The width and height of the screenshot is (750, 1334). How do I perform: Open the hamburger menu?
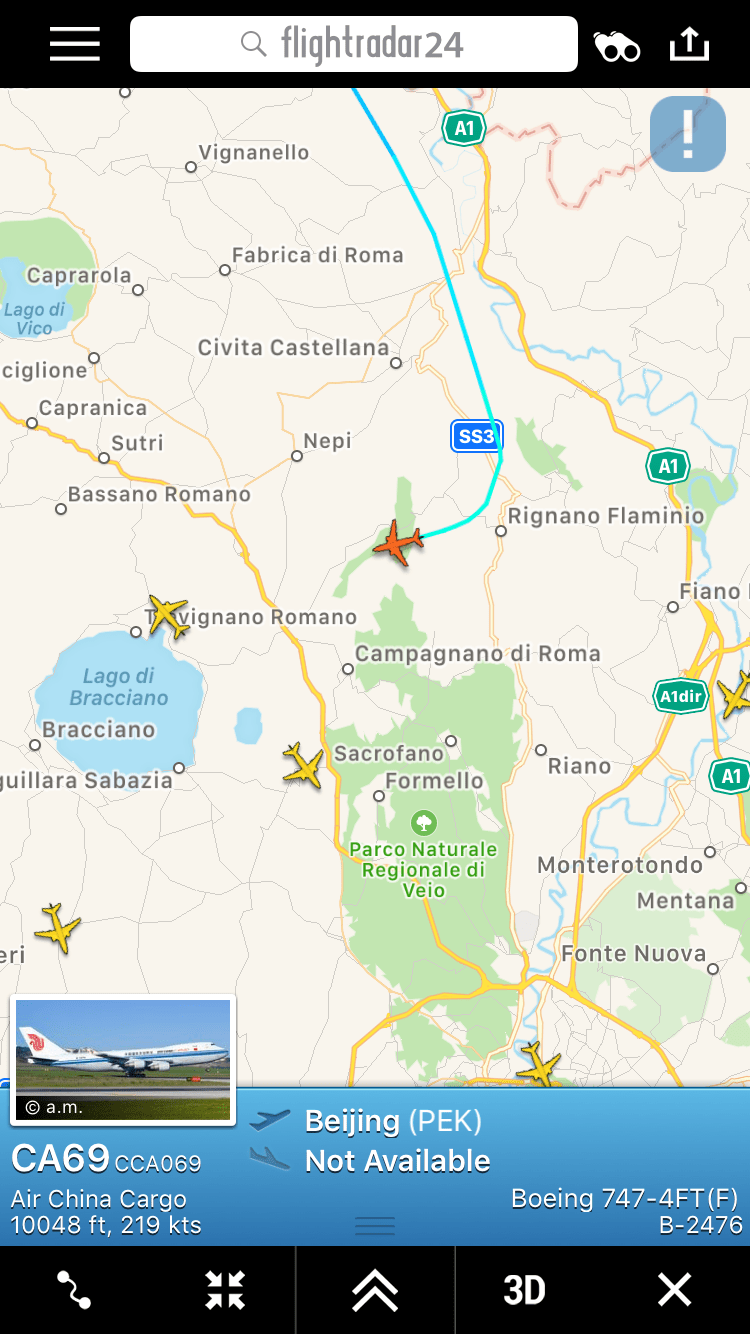pos(75,44)
